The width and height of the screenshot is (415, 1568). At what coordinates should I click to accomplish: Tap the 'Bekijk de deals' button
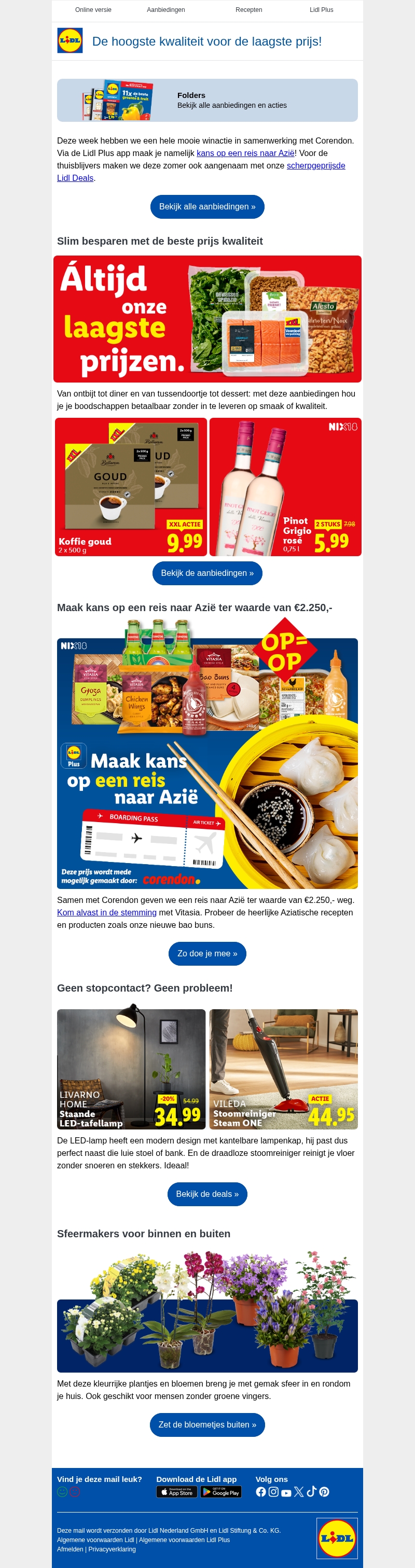[x=207, y=1194]
